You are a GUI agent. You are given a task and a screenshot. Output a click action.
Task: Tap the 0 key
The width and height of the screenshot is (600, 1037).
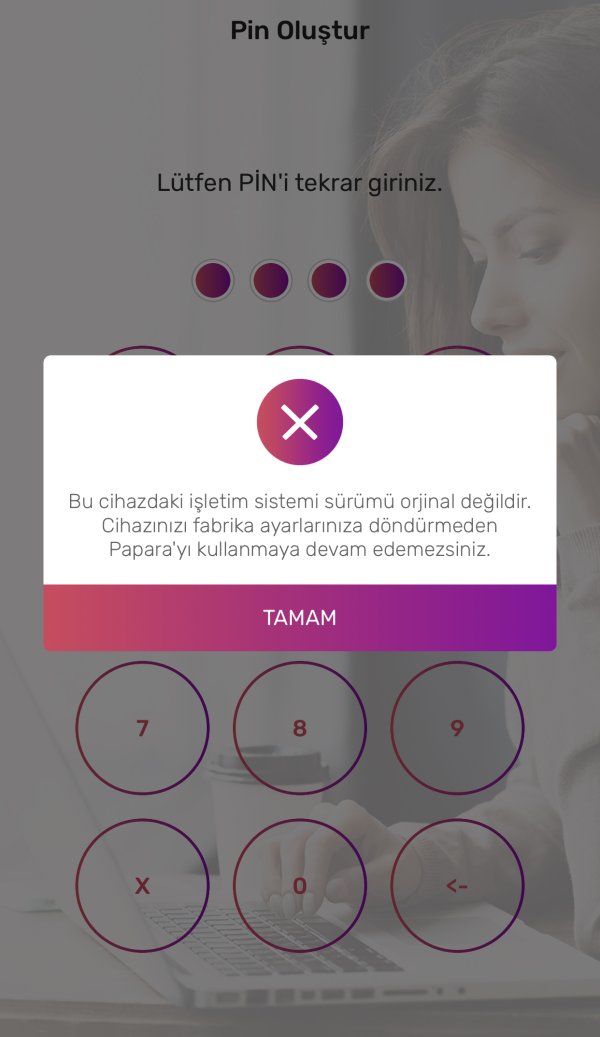pyautogui.click(x=300, y=886)
